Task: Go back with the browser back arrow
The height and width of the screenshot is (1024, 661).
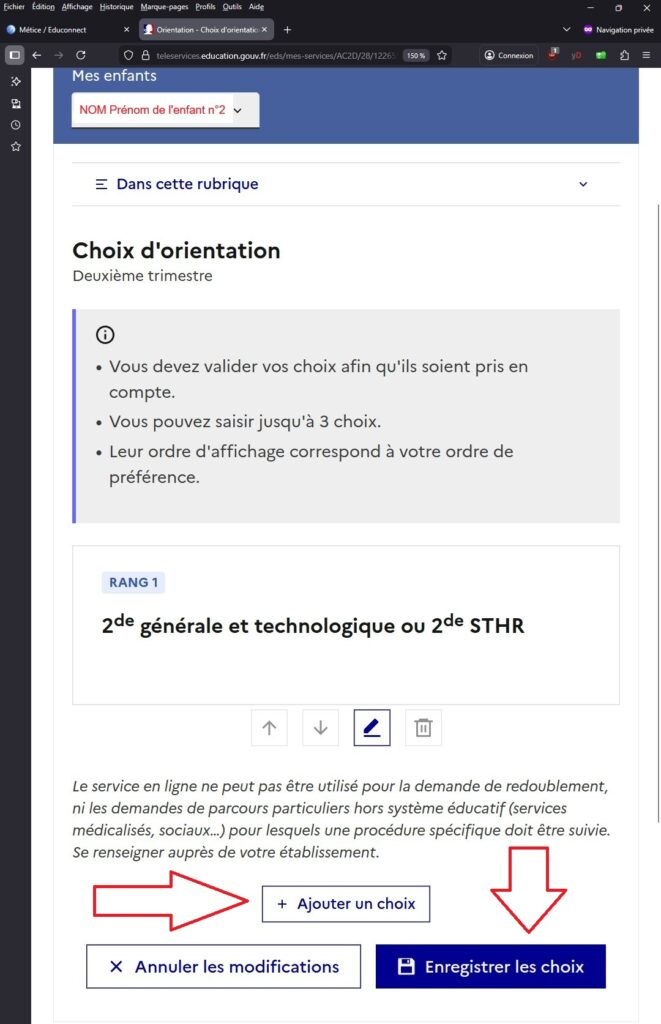Action: 37,55
